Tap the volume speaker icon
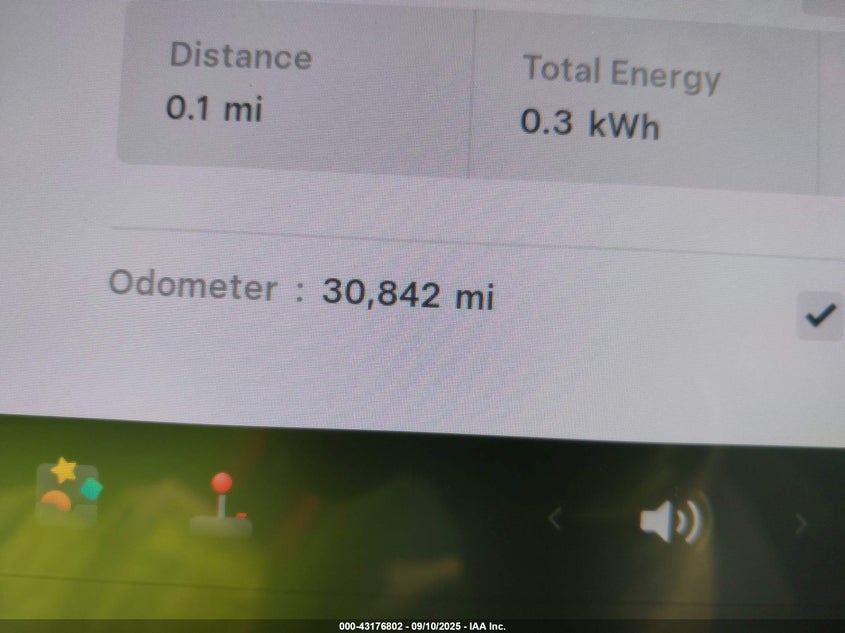This screenshot has height=633, width=845. 671,520
